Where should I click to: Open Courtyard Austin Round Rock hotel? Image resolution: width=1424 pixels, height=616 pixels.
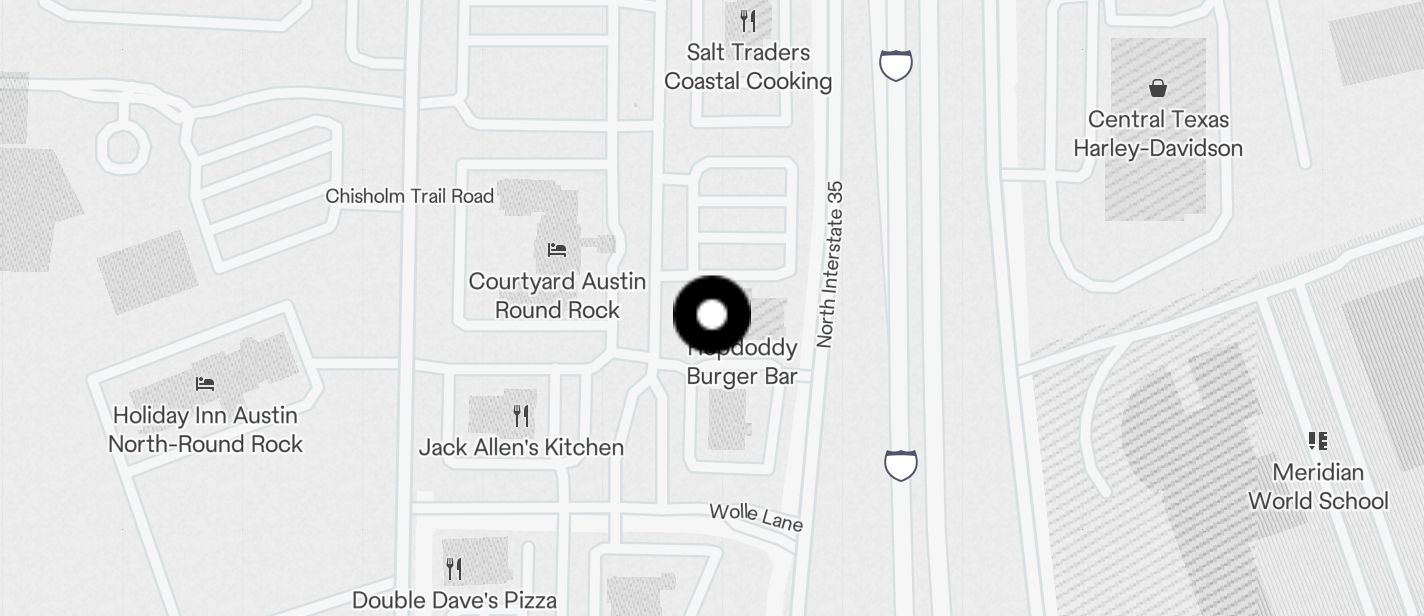pos(557,250)
